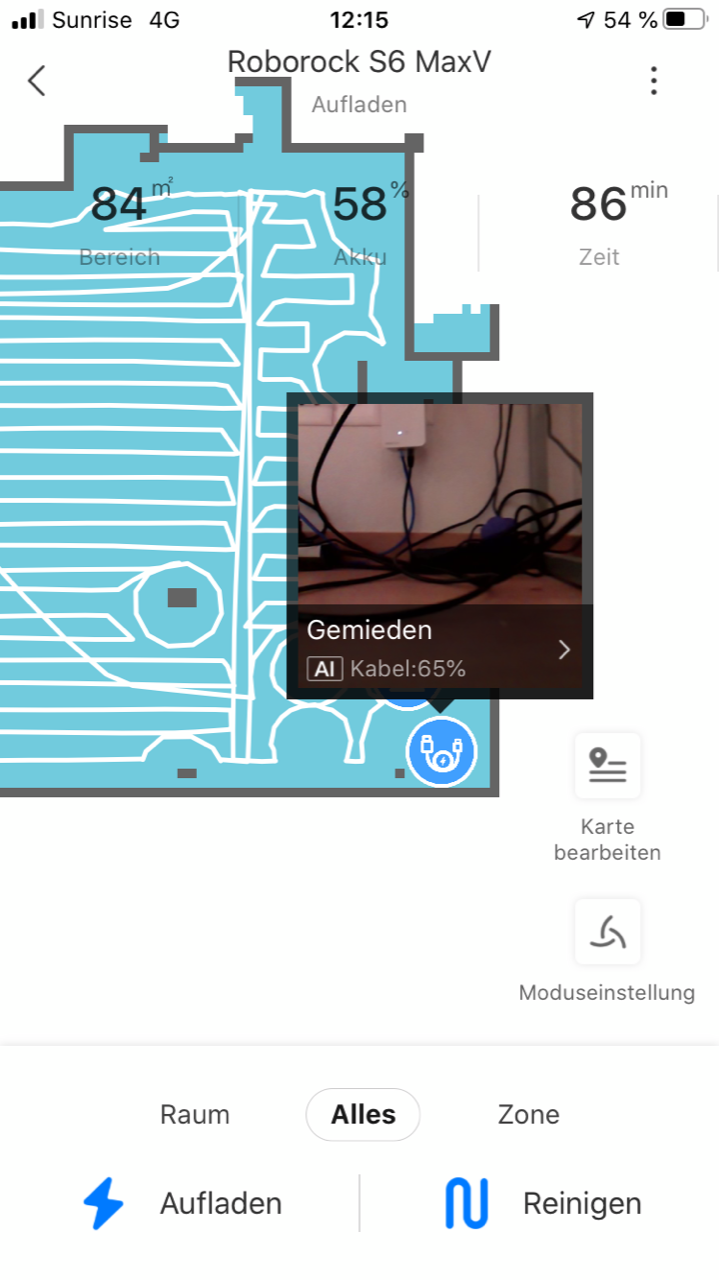Select the Alles mode
Screen dimensions: 719x1280
click(x=363, y=1114)
